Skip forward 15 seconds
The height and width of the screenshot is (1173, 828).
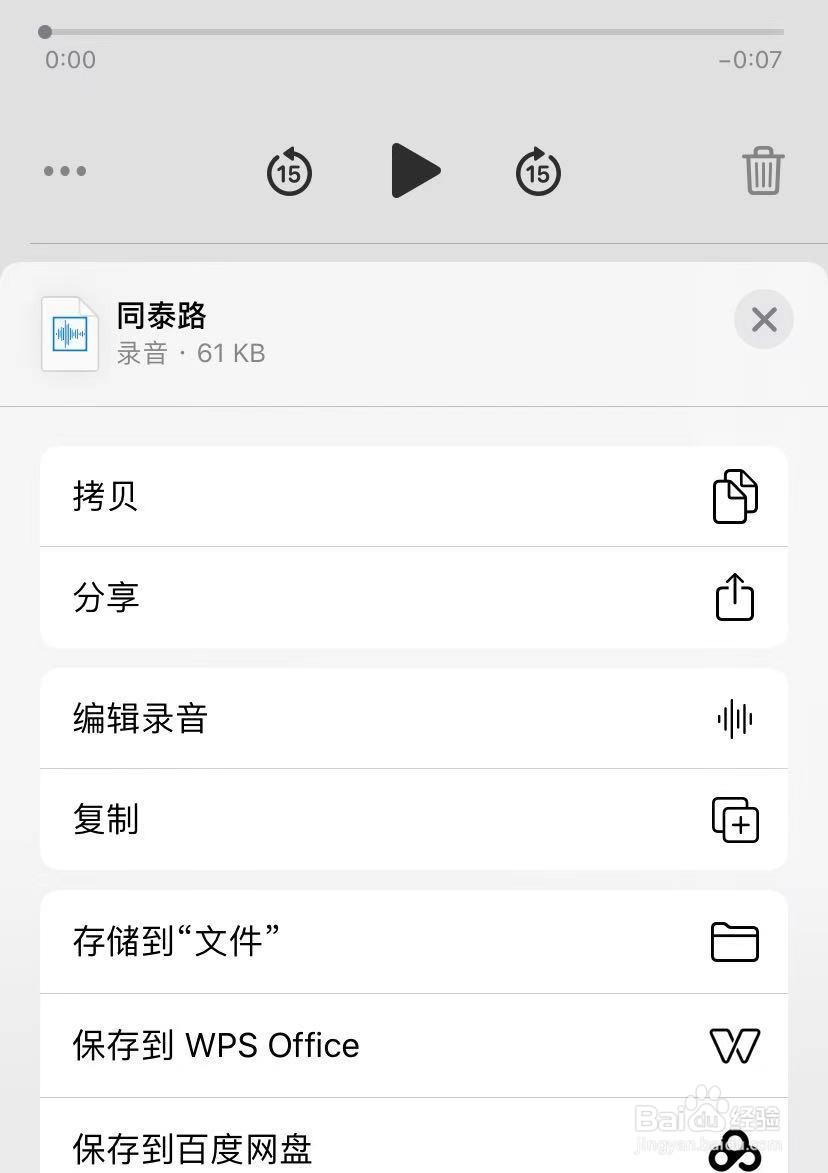tap(538, 172)
